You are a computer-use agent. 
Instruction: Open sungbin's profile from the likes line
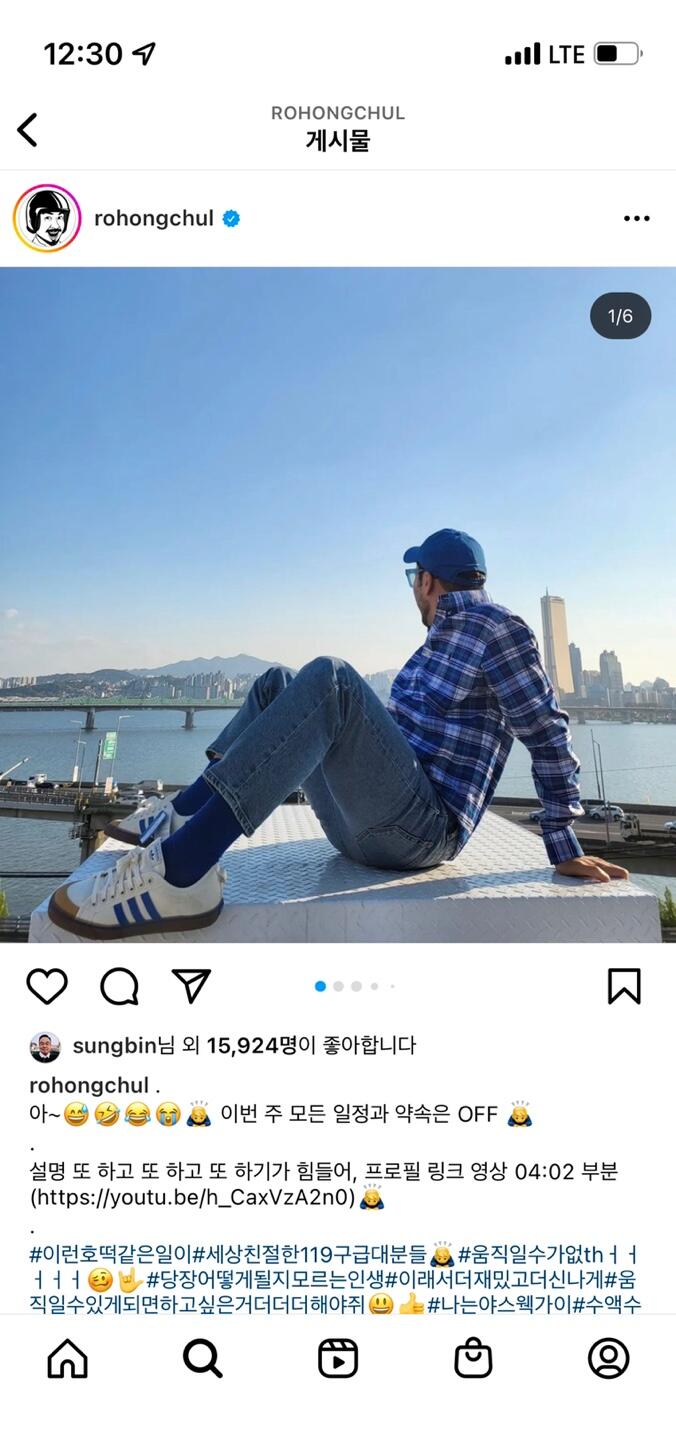click(114, 1046)
